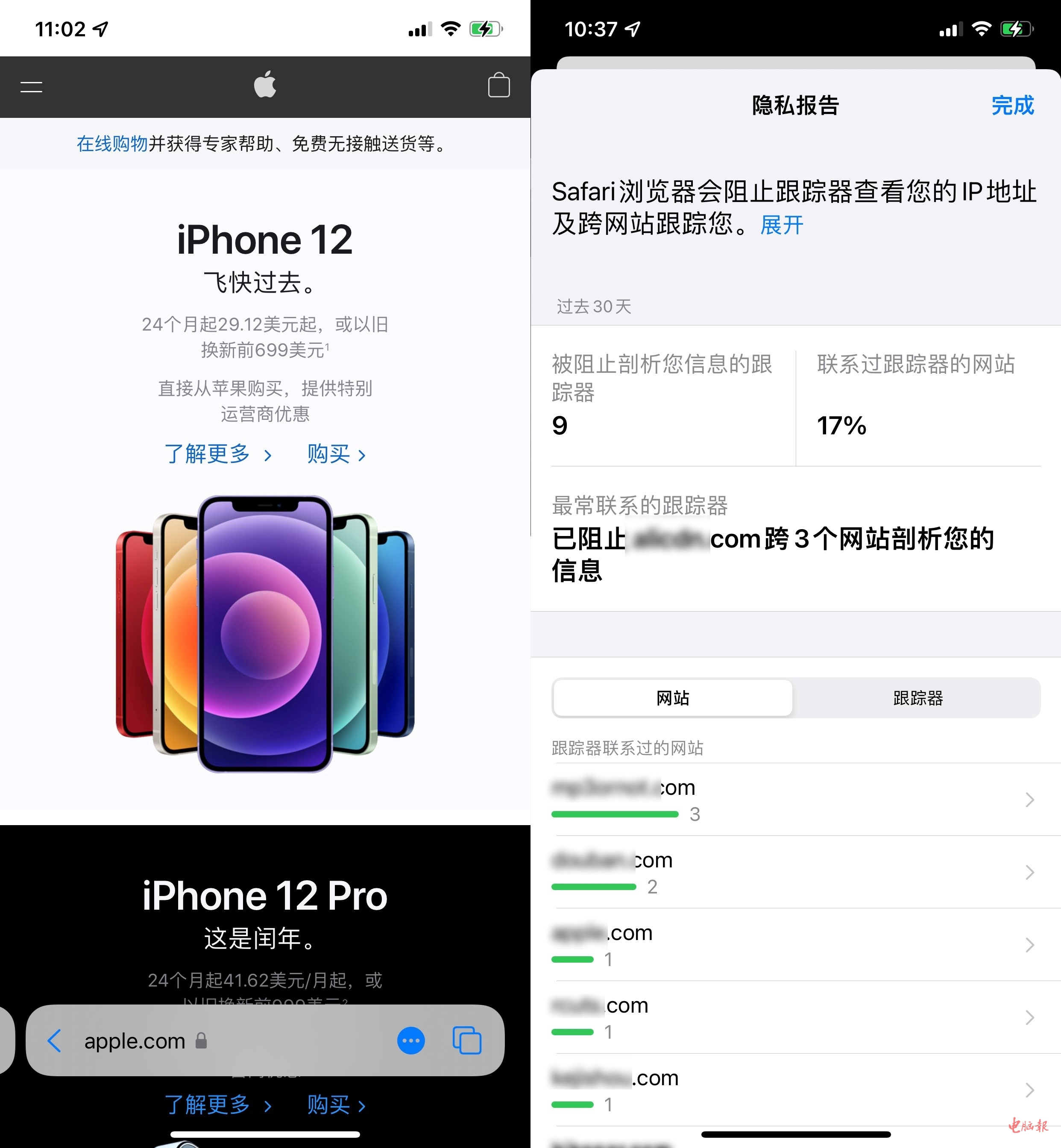Image resolution: width=1061 pixels, height=1148 pixels.
Task: Tap the Apple logo in the header
Action: click(x=265, y=85)
